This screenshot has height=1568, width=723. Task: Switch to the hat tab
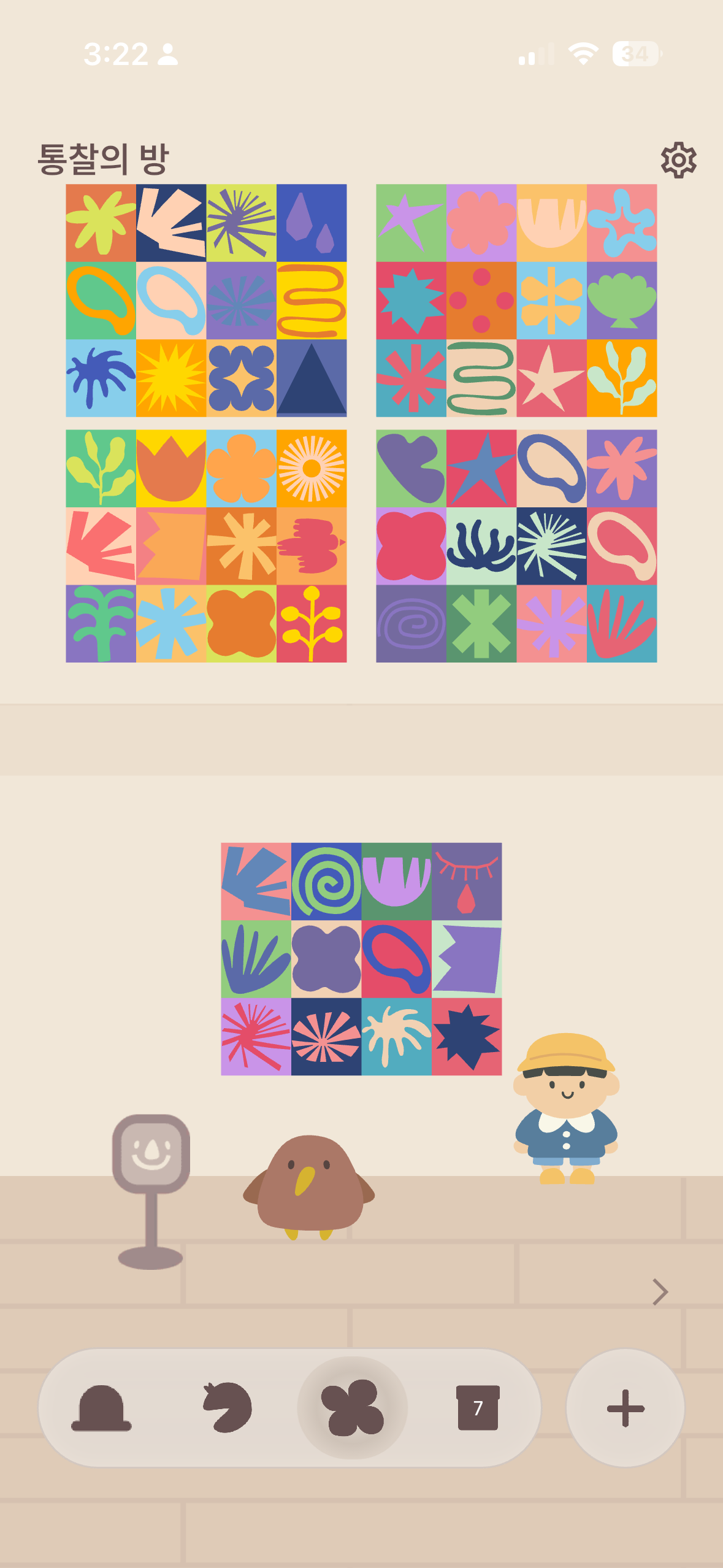tap(102, 1408)
